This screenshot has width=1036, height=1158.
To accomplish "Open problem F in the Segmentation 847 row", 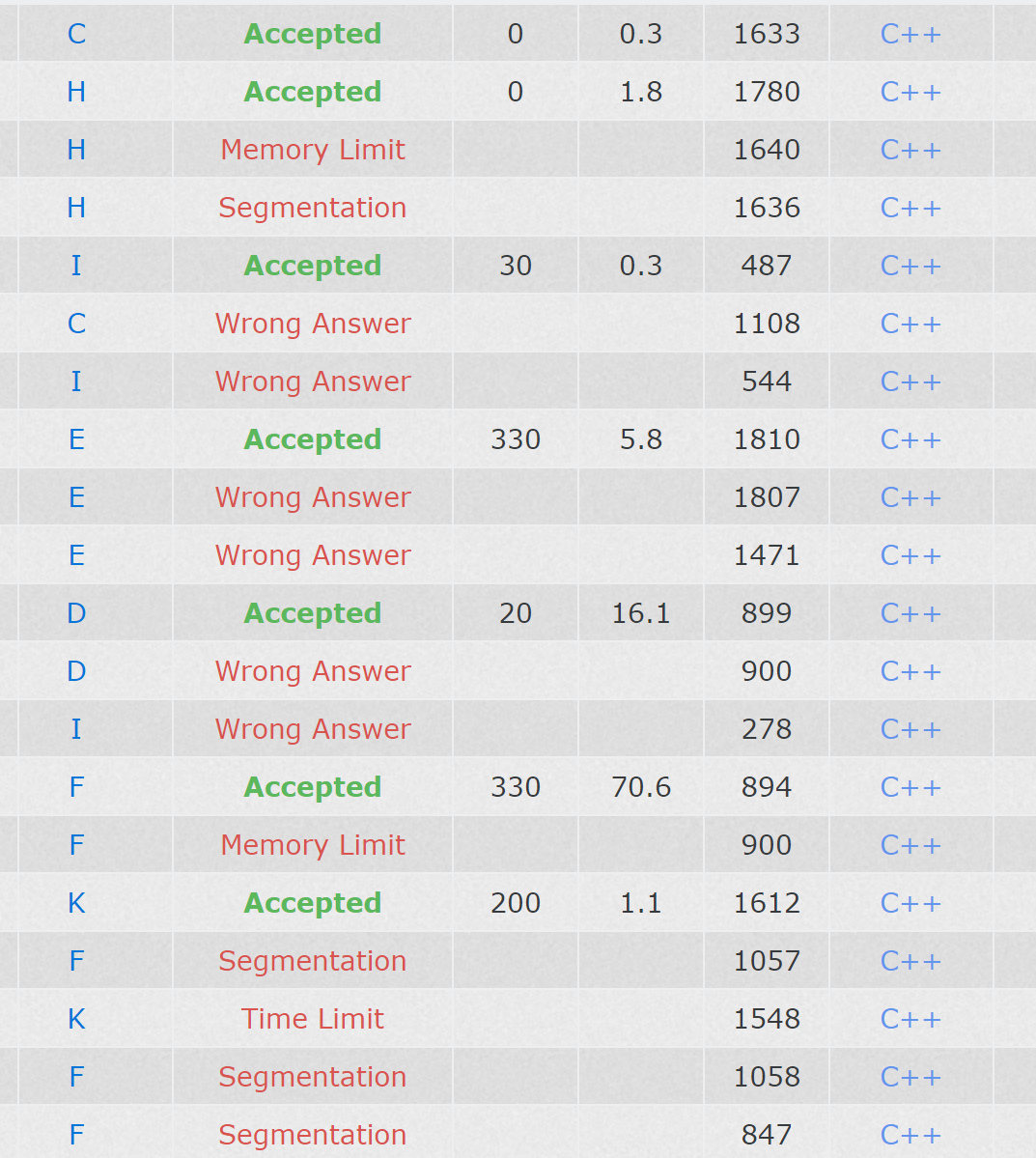I will (76, 1135).
